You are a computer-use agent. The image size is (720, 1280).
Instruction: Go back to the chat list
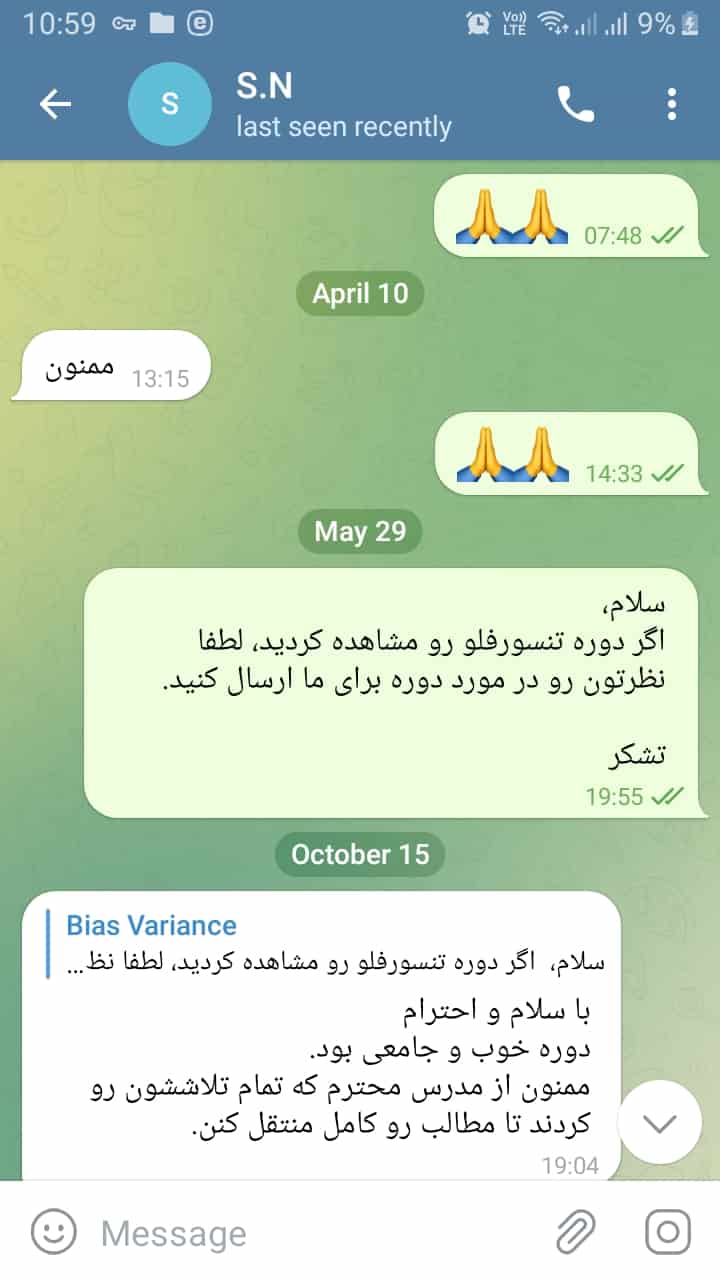click(x=55, y=104)
